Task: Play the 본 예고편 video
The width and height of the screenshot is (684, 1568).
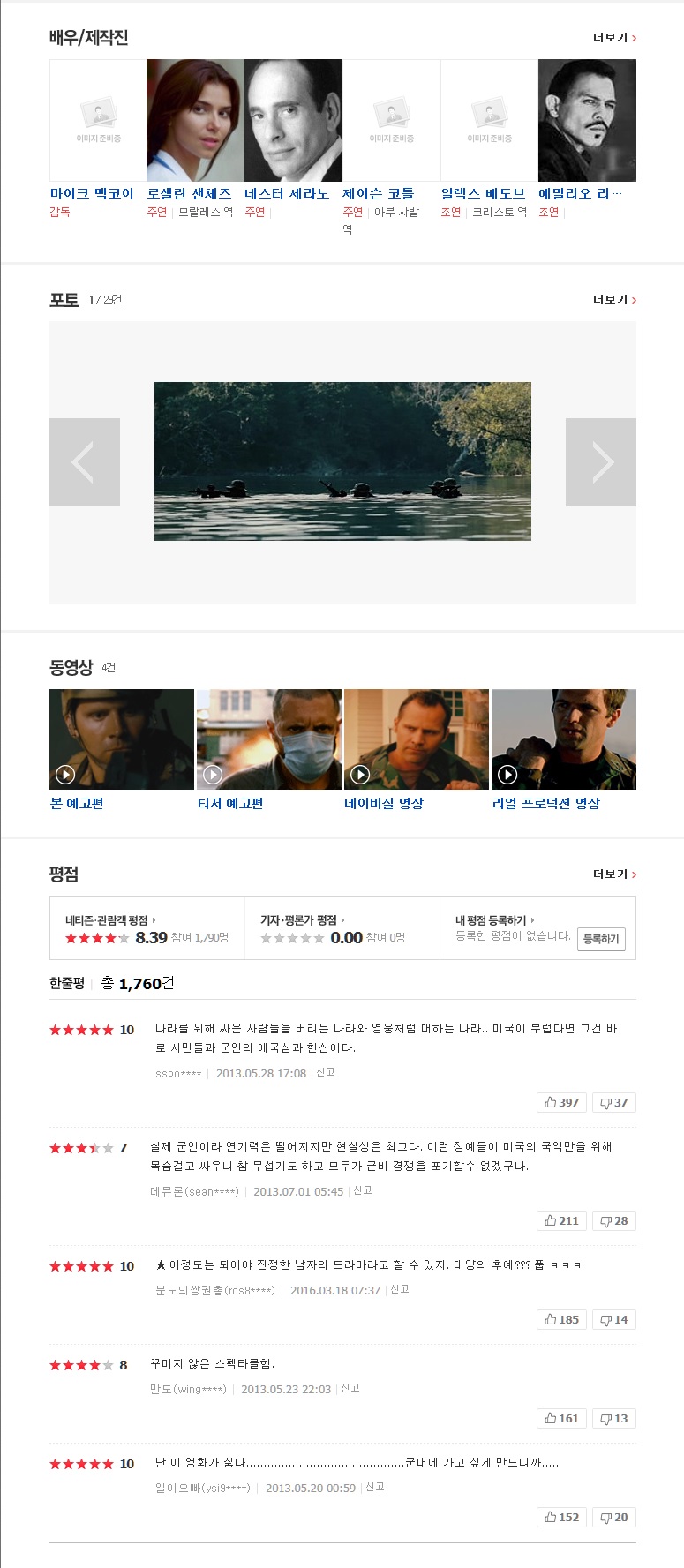Action: pos(121,739)
